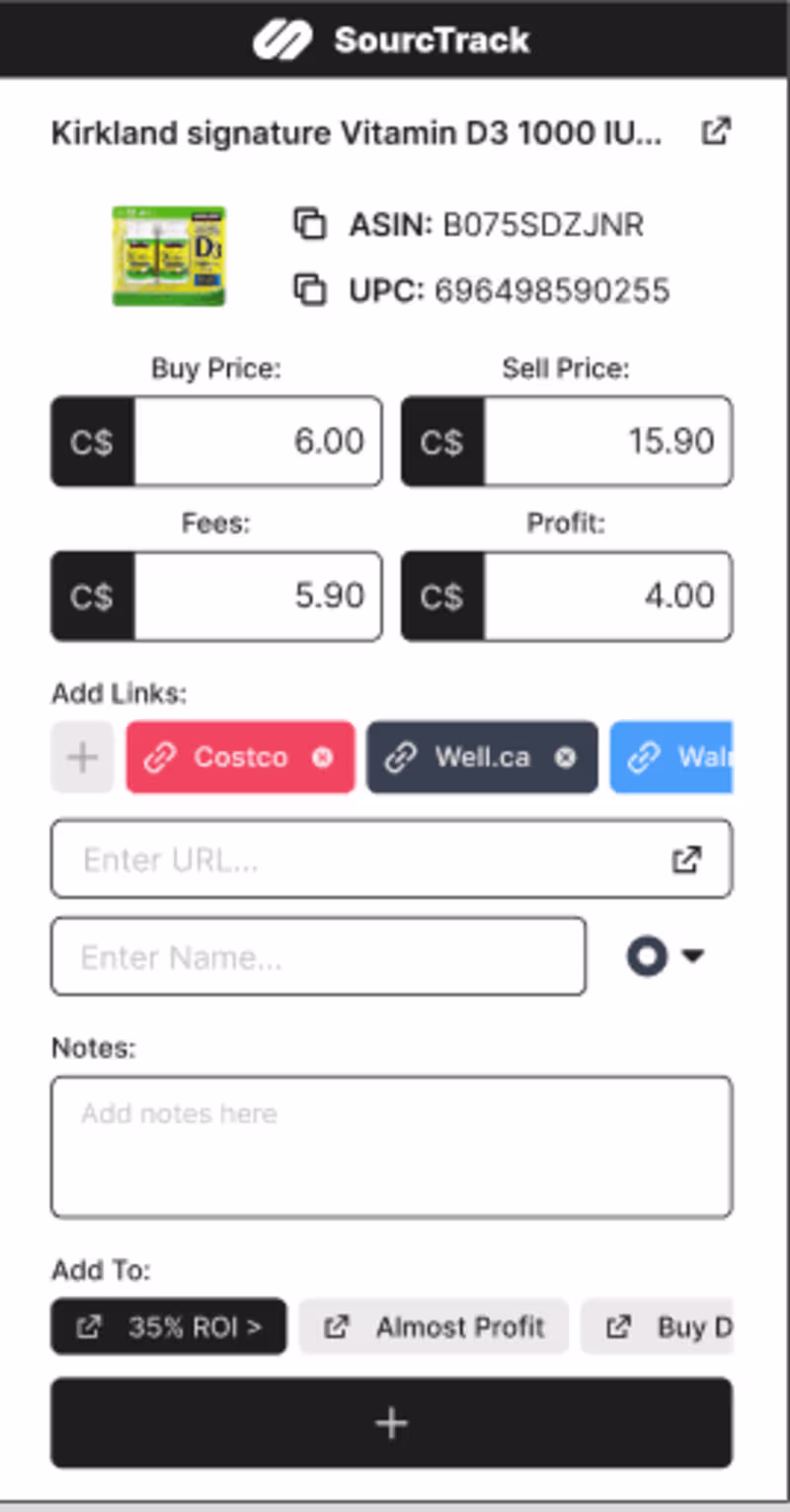Remove the Well.ca link
The height and width of the screenshot is (1512, 790).
[x=564, y=757]
